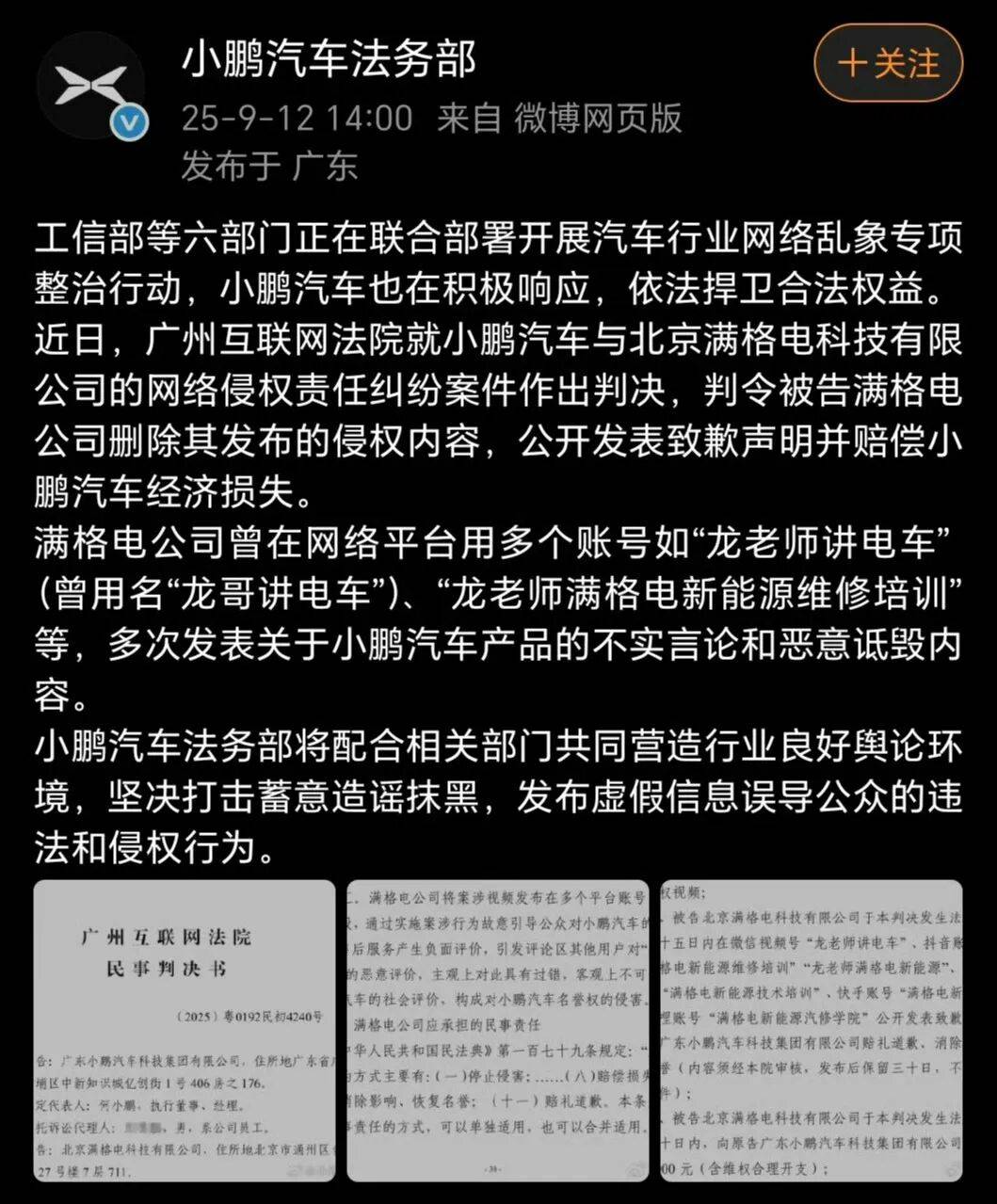Open the 广州互联网法院 民事判决书 image
The width and height of the screenshot is (997, 1204).
click(x=185, y=1030)
